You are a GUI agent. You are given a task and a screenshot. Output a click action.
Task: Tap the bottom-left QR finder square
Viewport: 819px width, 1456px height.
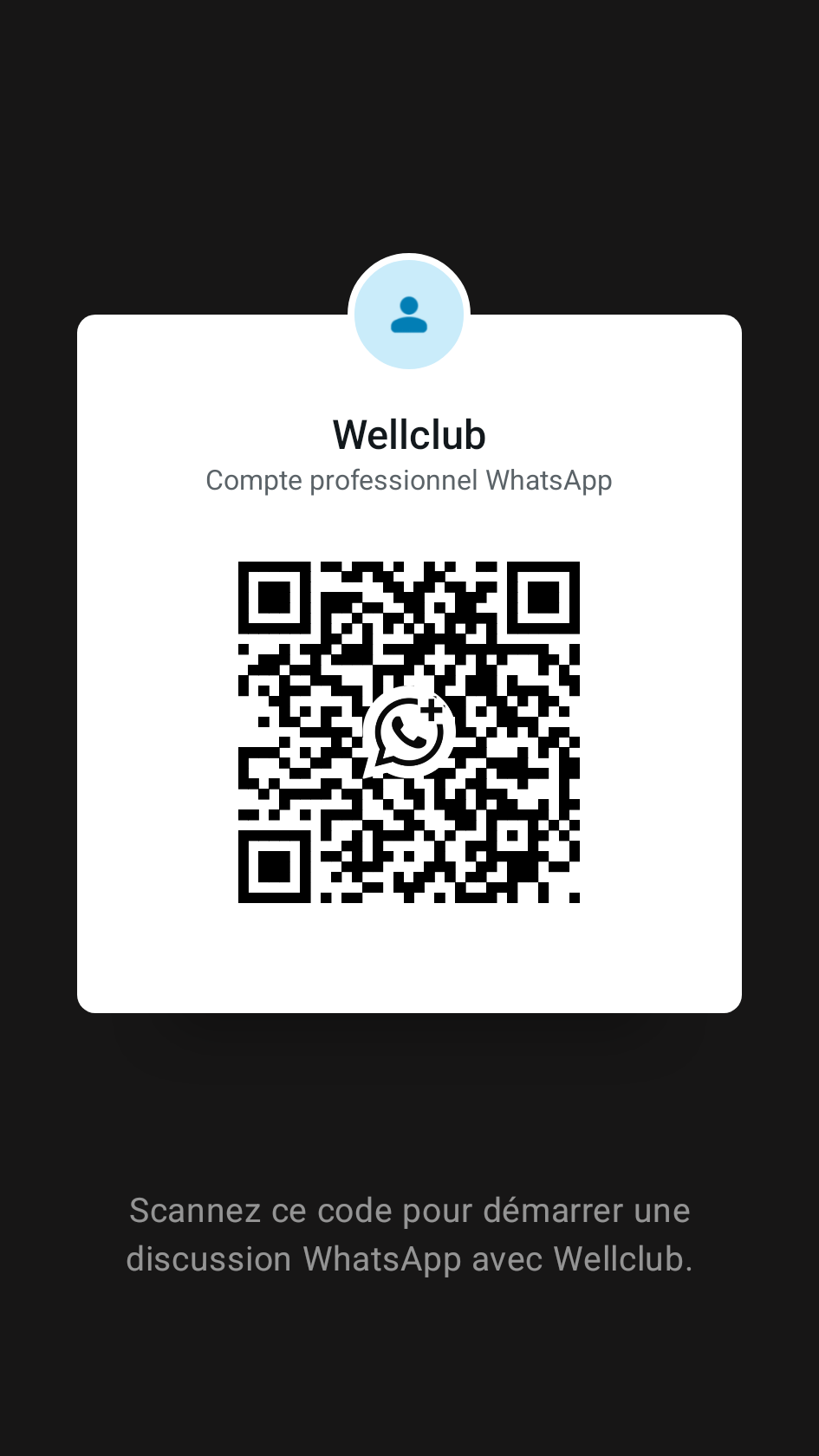pos(276,865)
